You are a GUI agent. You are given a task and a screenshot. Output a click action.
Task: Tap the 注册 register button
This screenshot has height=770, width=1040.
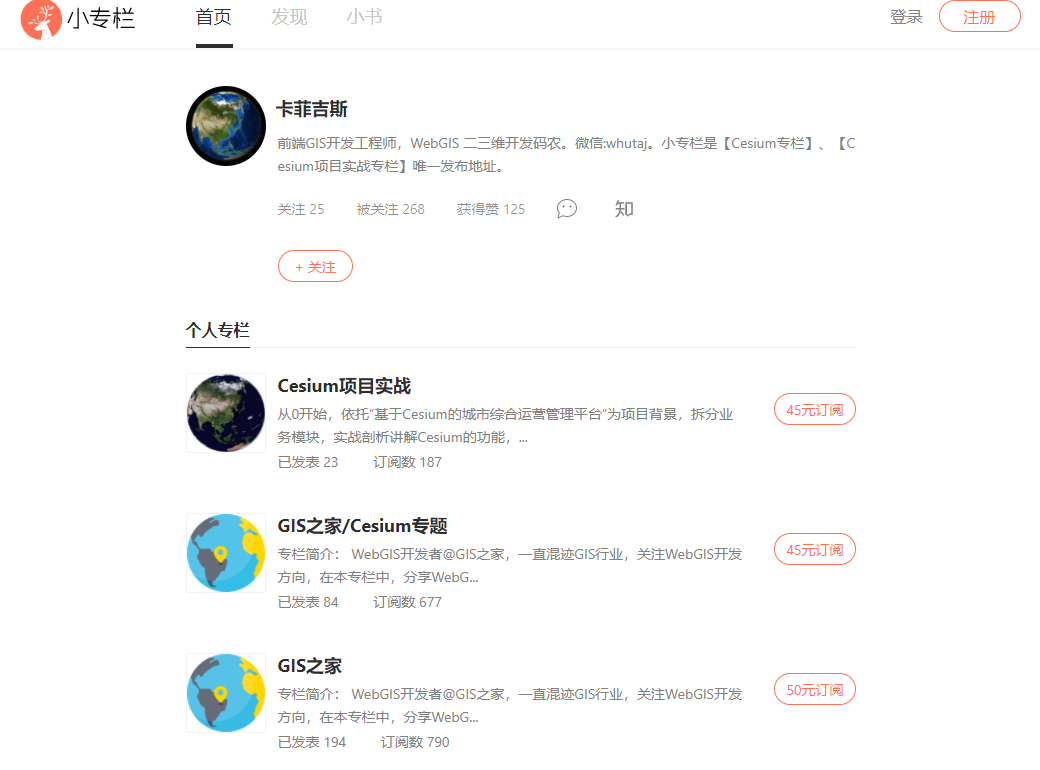pos(979,17)
